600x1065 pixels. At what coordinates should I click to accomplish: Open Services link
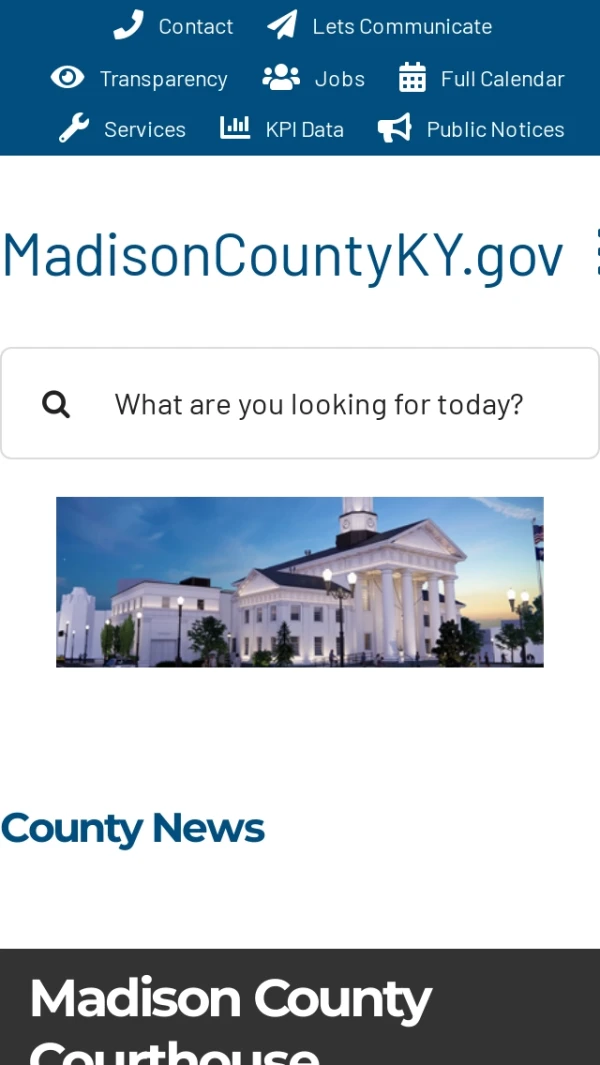(123, 129)
